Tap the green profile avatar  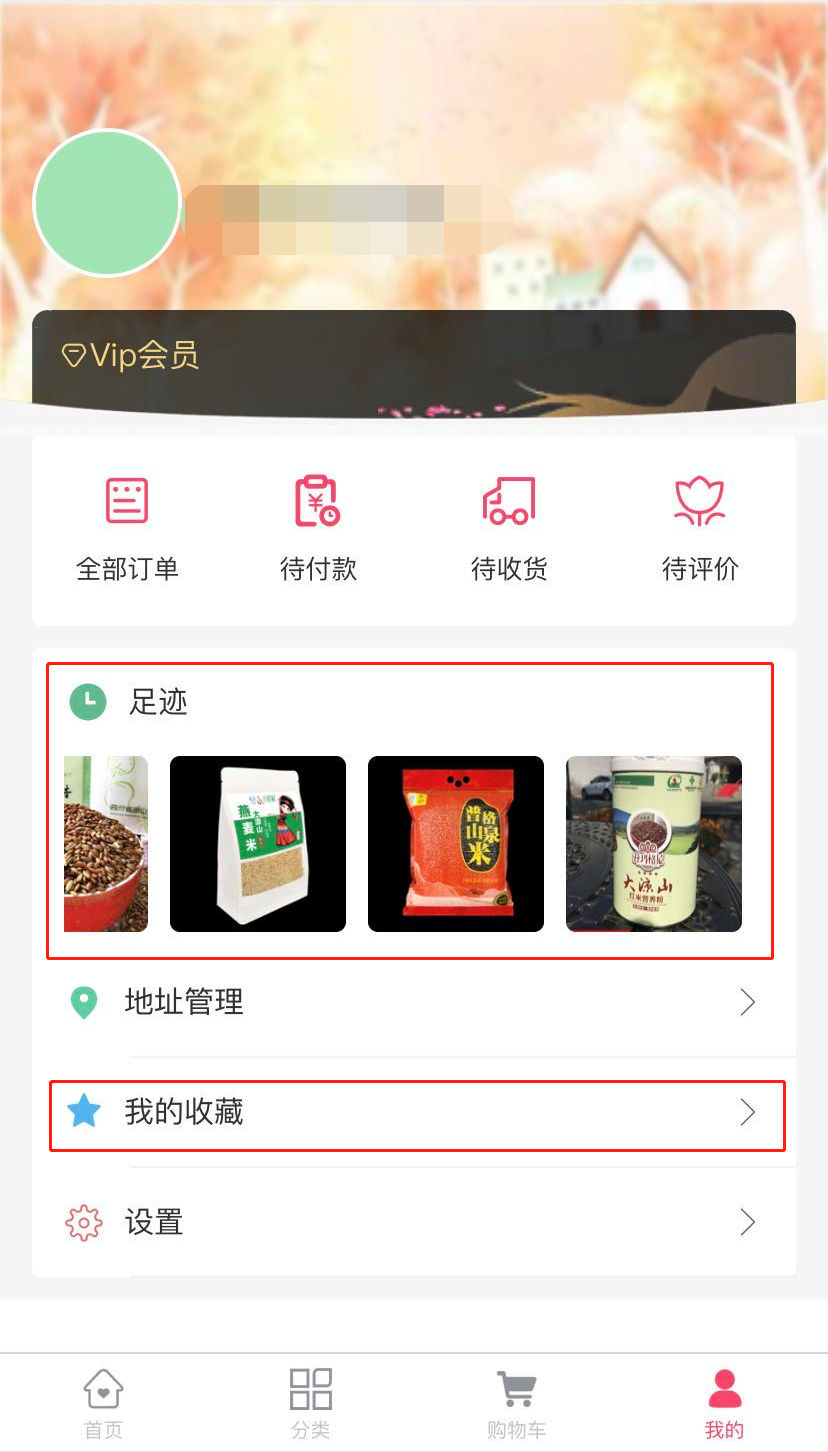(x=107, y=203)
